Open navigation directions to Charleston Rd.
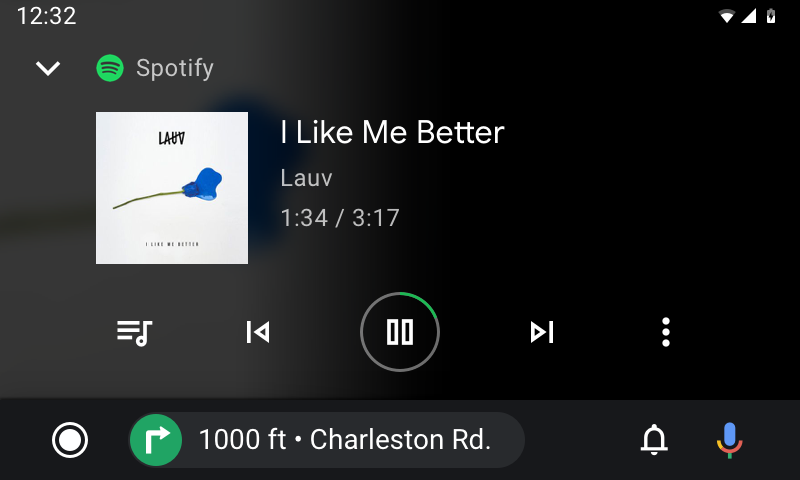This screenshot has width=800, height=480. click(x=326, y=440)
